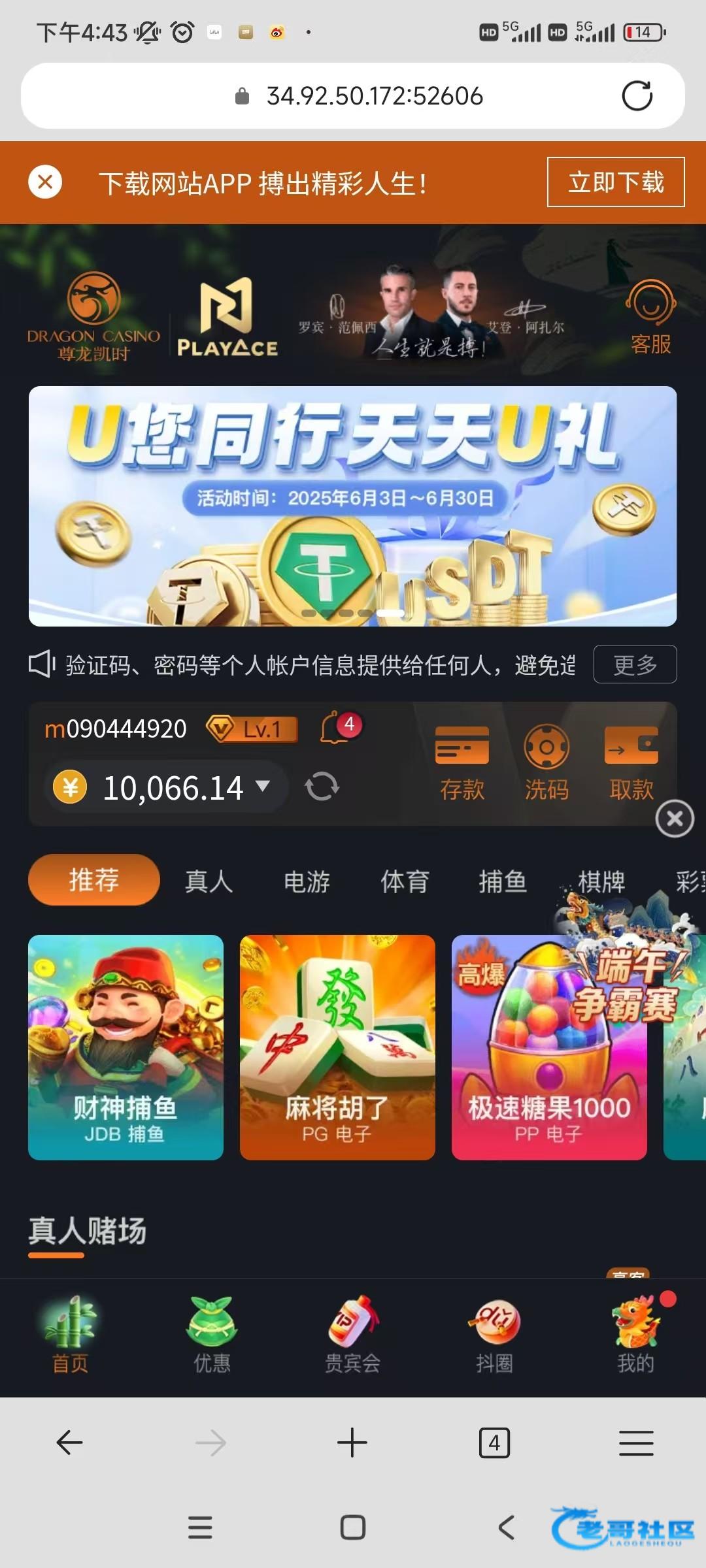Expand the balance dropdown arrow
This screenshot has height=1568, width=706.
263,785
